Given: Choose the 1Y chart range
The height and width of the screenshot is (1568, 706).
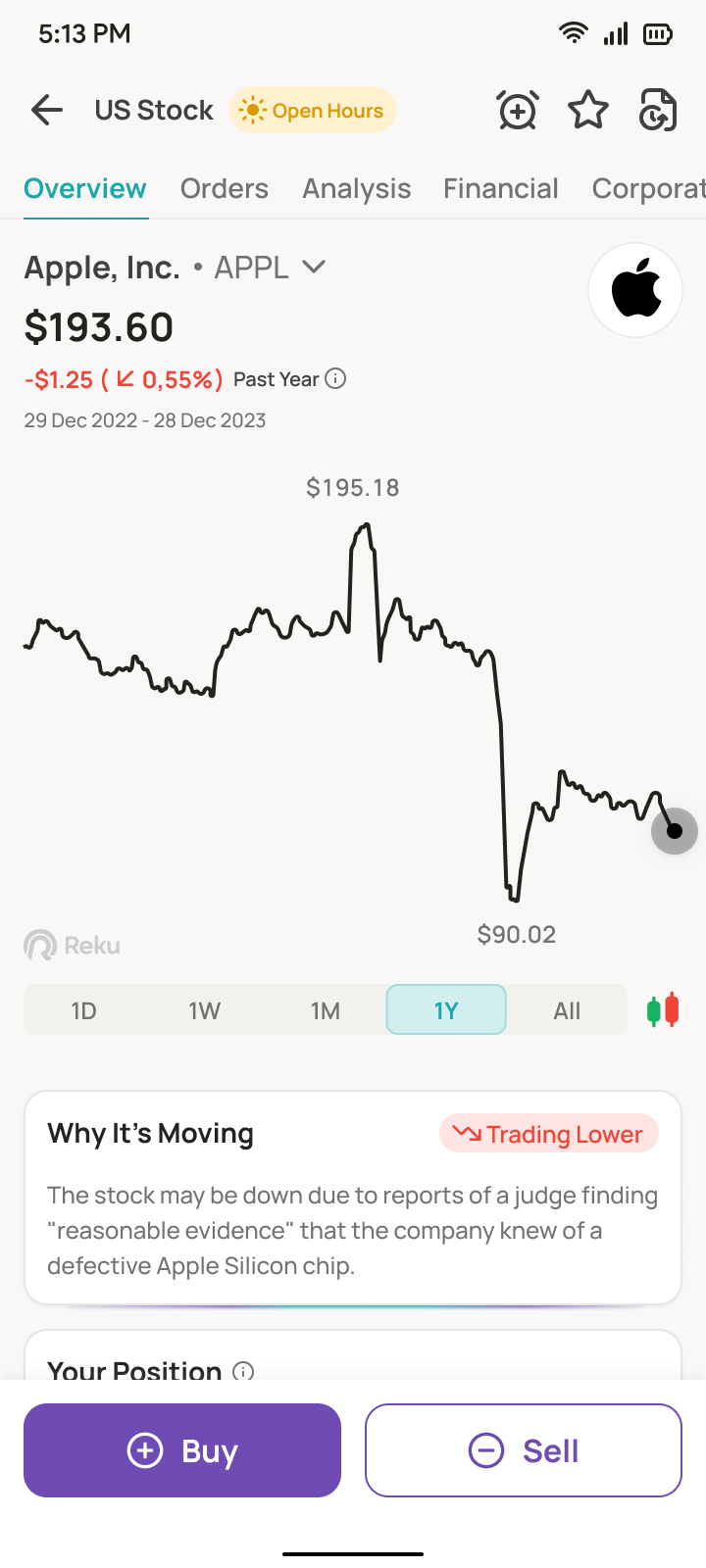Looking at the screenshot, I should (x=446, y=1010).
